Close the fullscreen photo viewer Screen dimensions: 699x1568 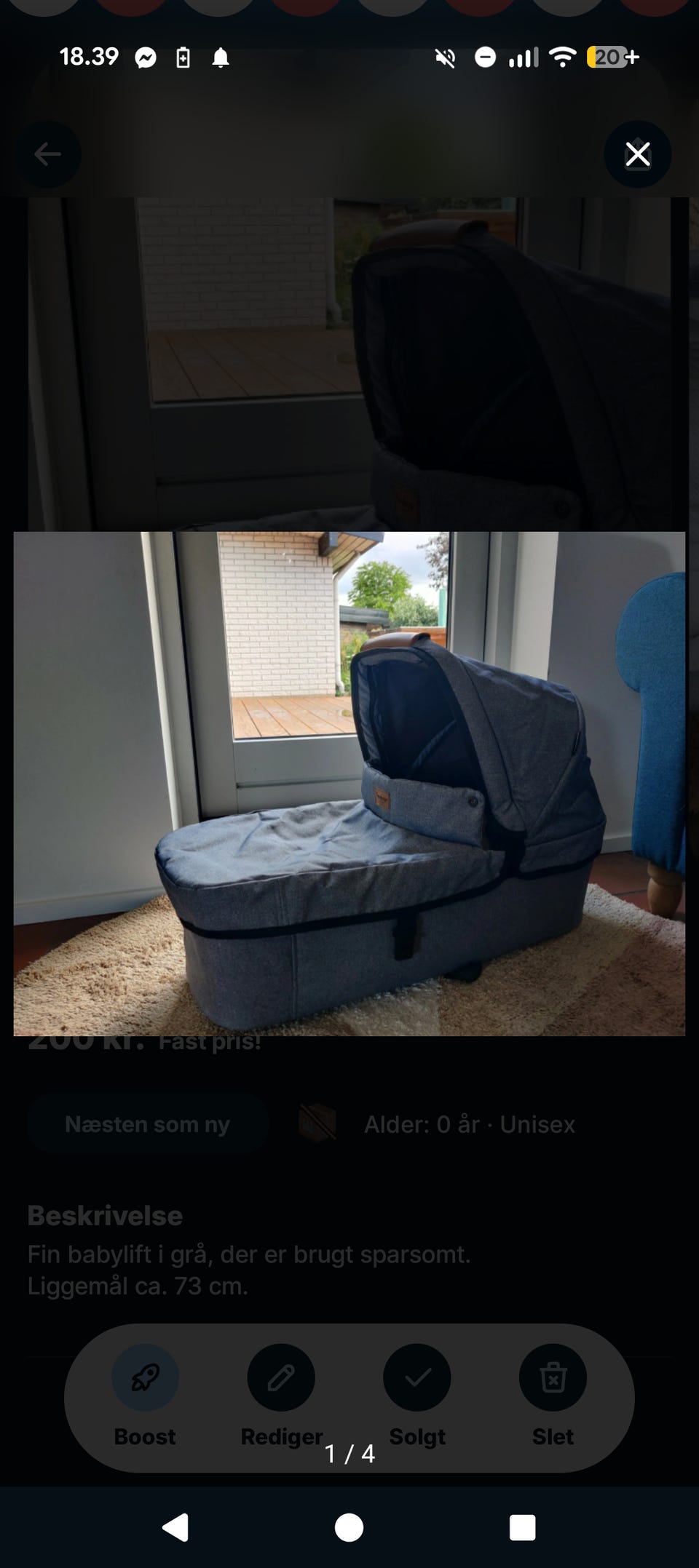coord(638,154)
